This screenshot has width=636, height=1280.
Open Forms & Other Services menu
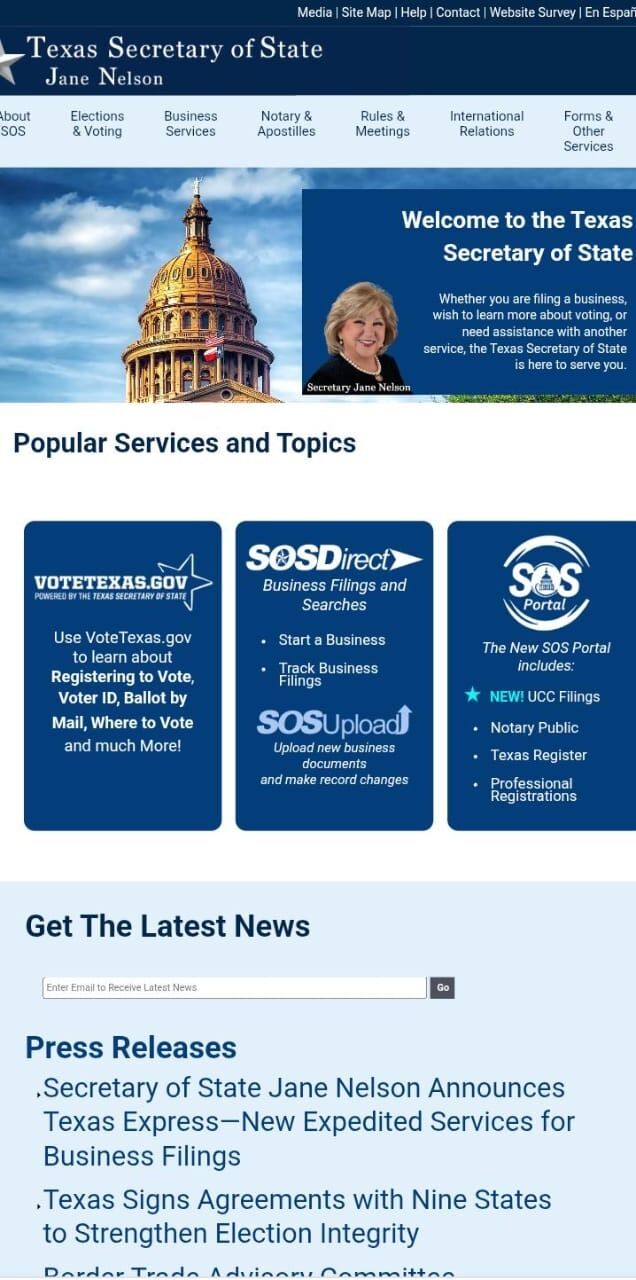(588, 131)
